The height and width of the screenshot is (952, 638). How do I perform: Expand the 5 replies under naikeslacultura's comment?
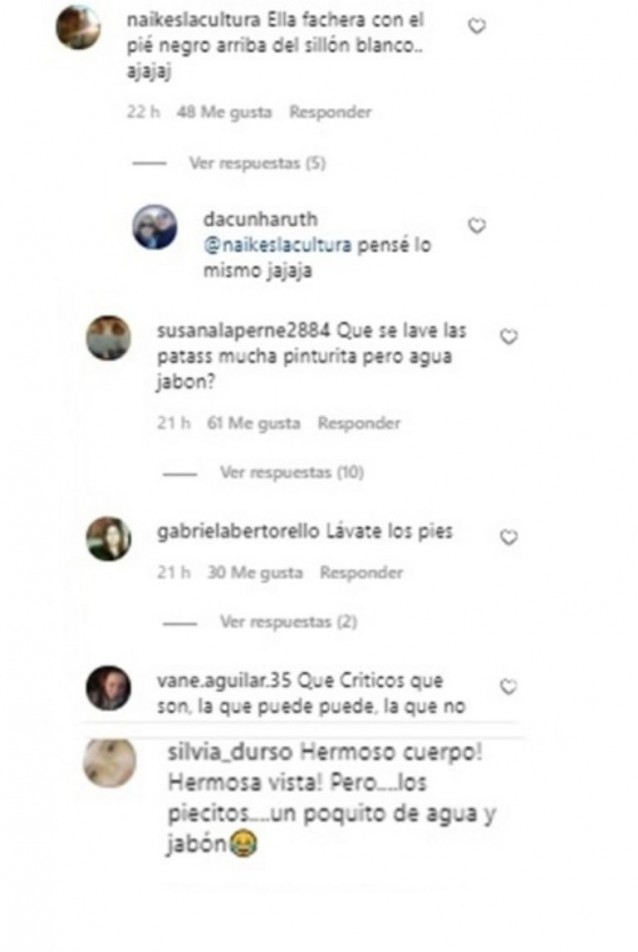tap(257, 163)
